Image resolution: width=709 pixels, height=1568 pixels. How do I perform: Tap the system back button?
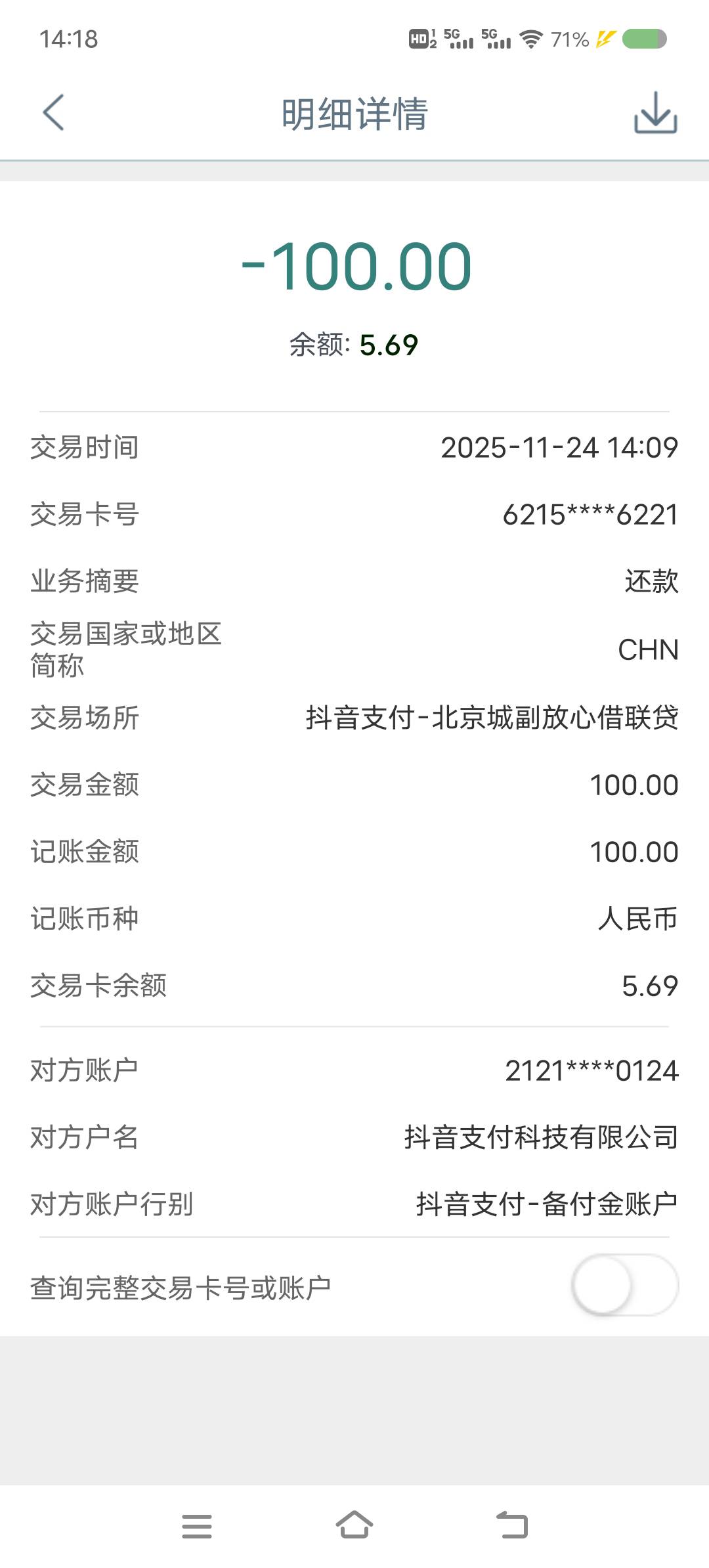point(512,1525)
